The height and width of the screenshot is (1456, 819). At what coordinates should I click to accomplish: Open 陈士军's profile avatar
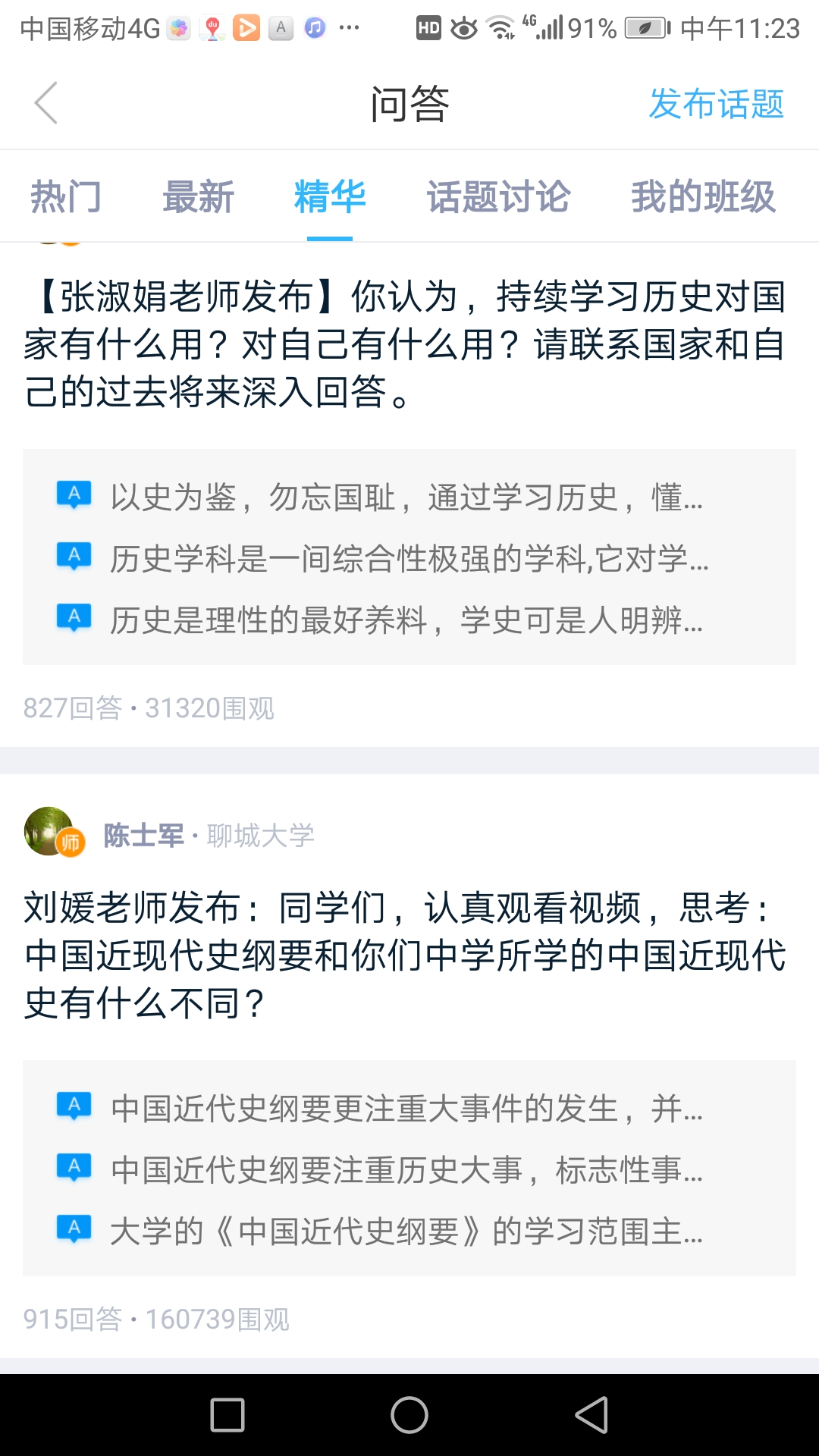point(50,831)
